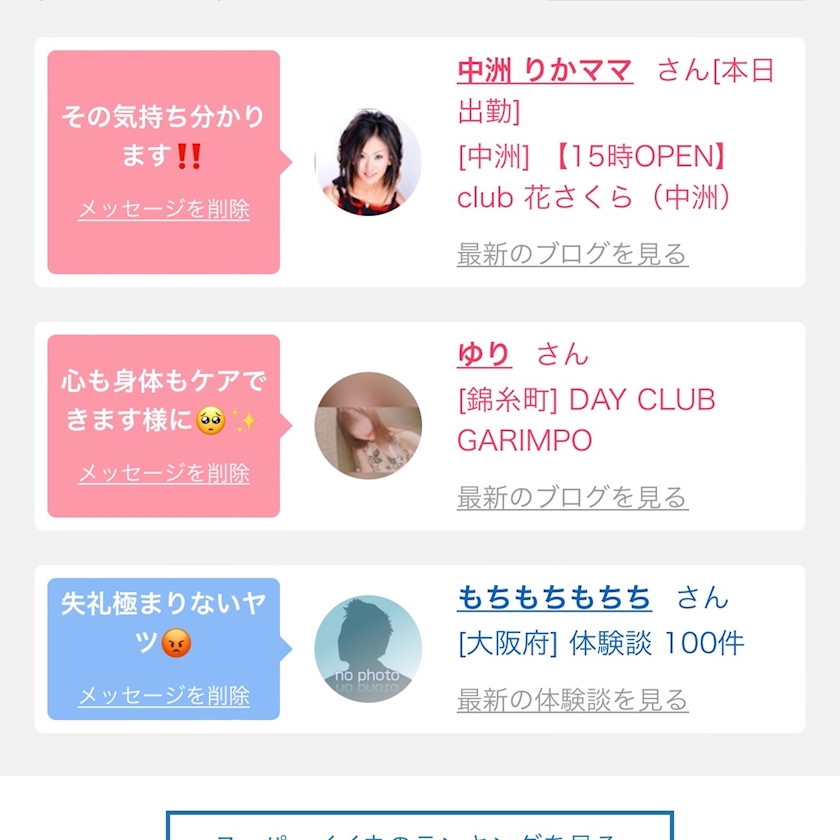Delete the message 心も身体もケアできます様に
Screen dimensions: 840x840
pos(163,473)
